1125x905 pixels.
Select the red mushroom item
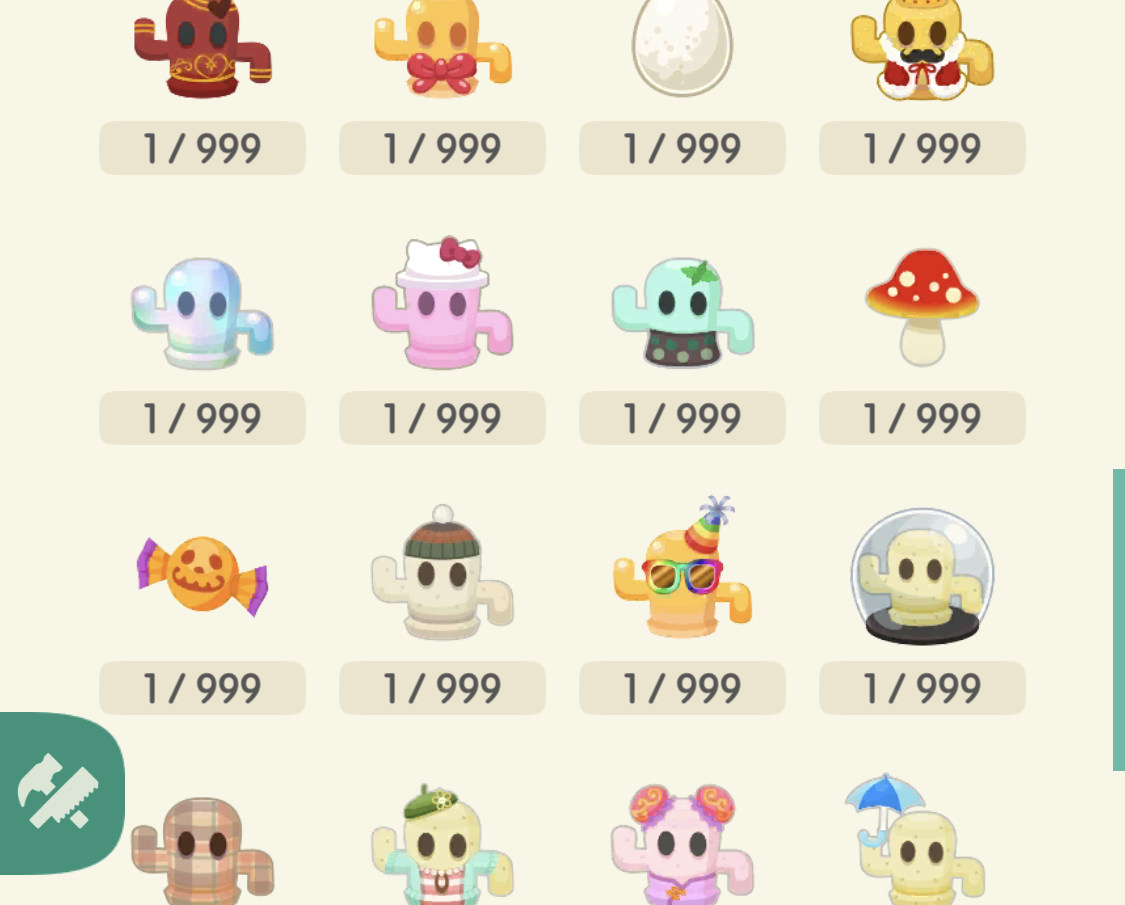pyautogui.click(x=921, y=306)
